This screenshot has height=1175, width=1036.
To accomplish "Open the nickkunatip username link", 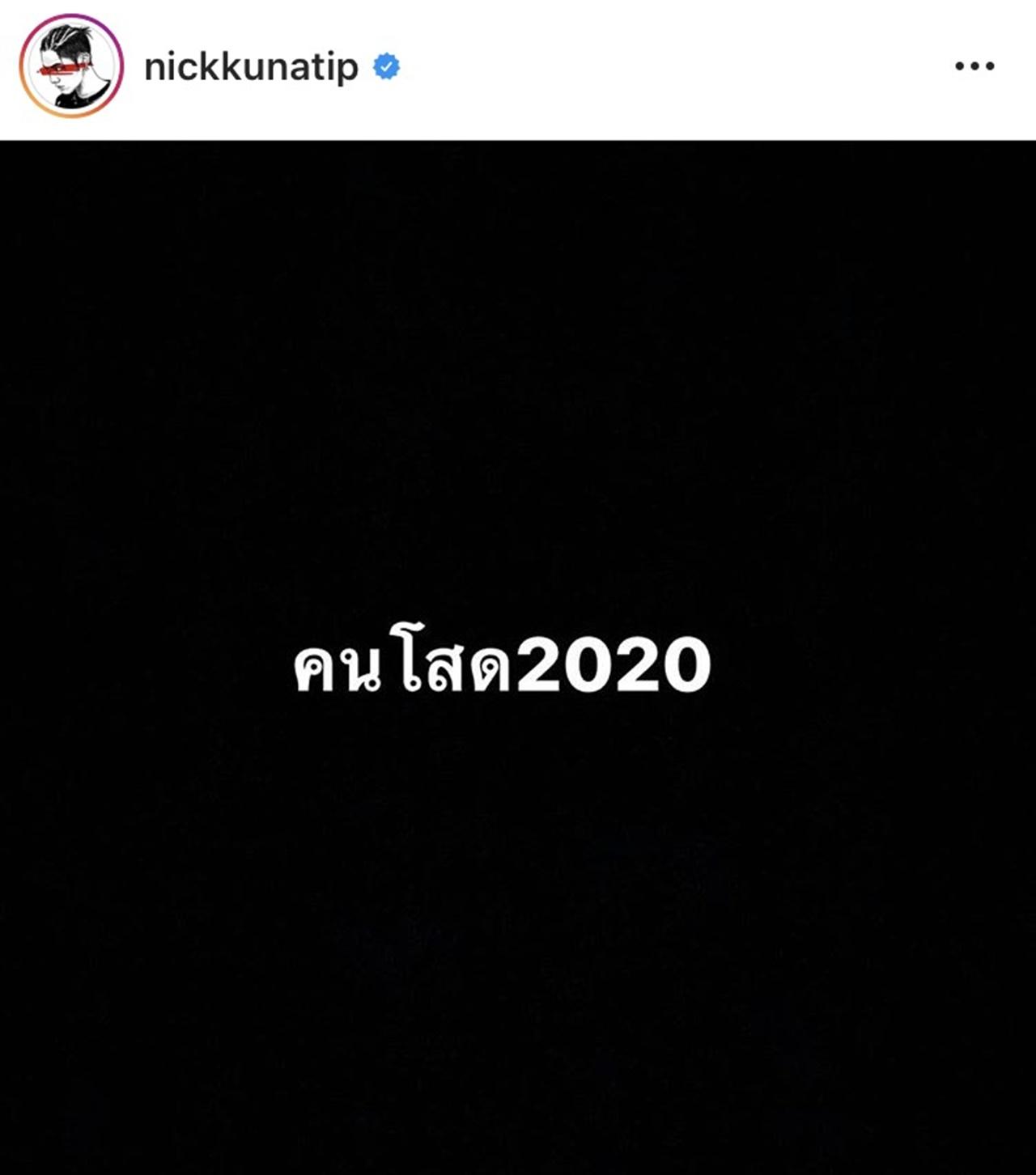I will tap(251, 67).
